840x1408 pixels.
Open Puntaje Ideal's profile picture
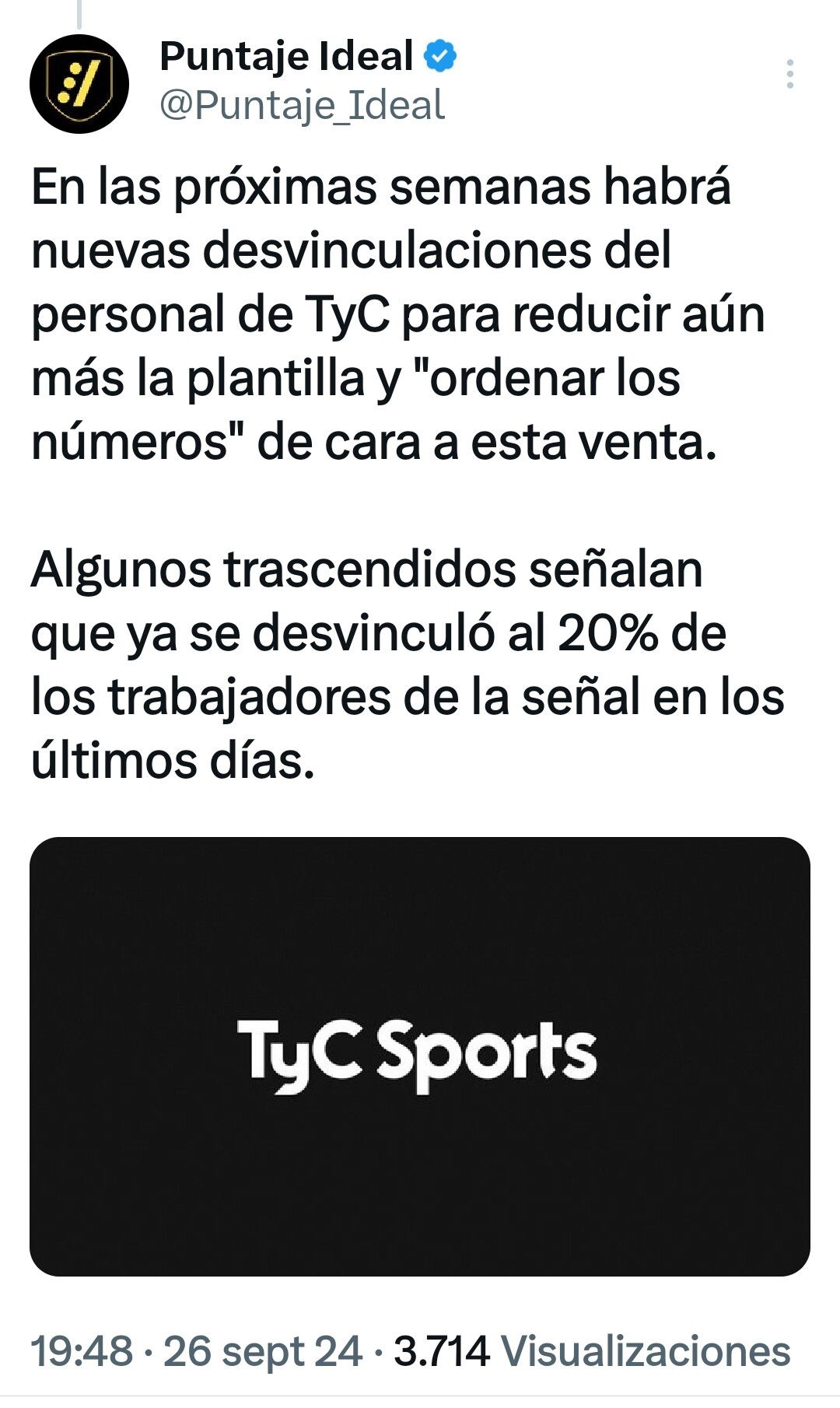tap(79, 84)
